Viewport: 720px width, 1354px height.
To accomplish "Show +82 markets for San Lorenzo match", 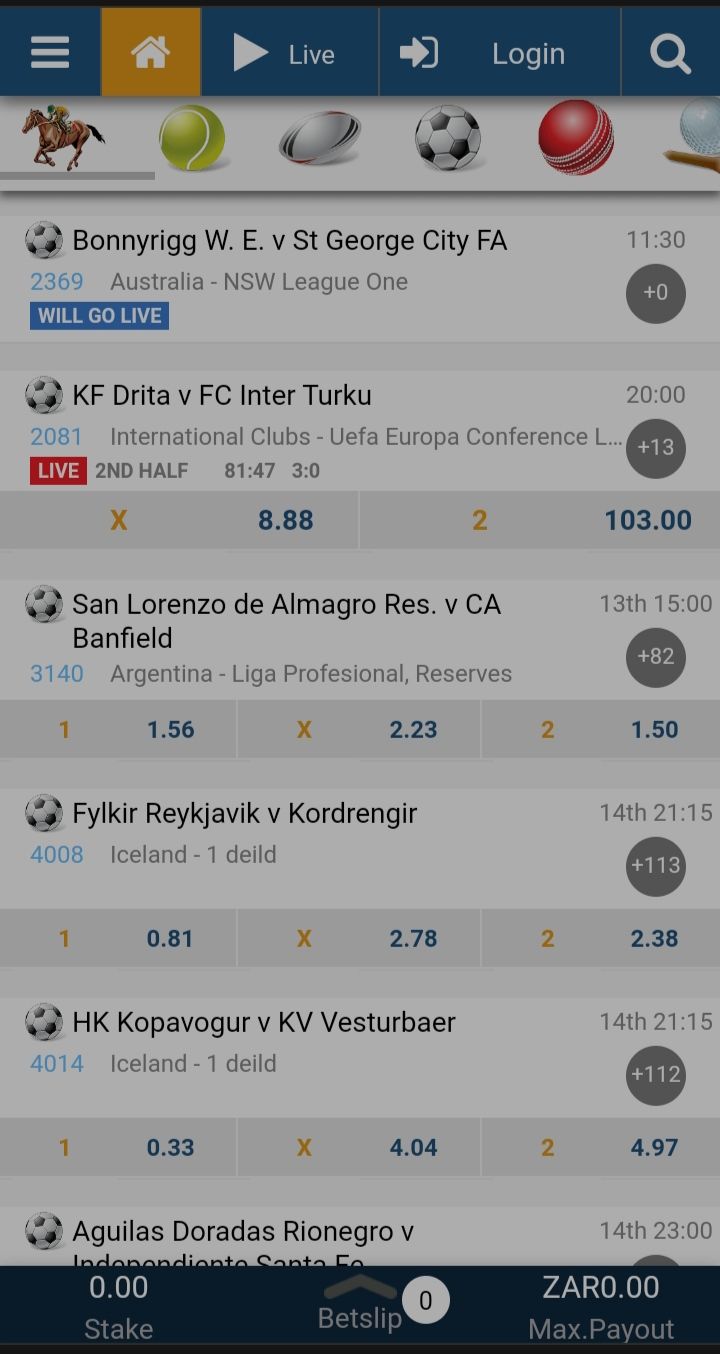I will click(x=655, y=657).
